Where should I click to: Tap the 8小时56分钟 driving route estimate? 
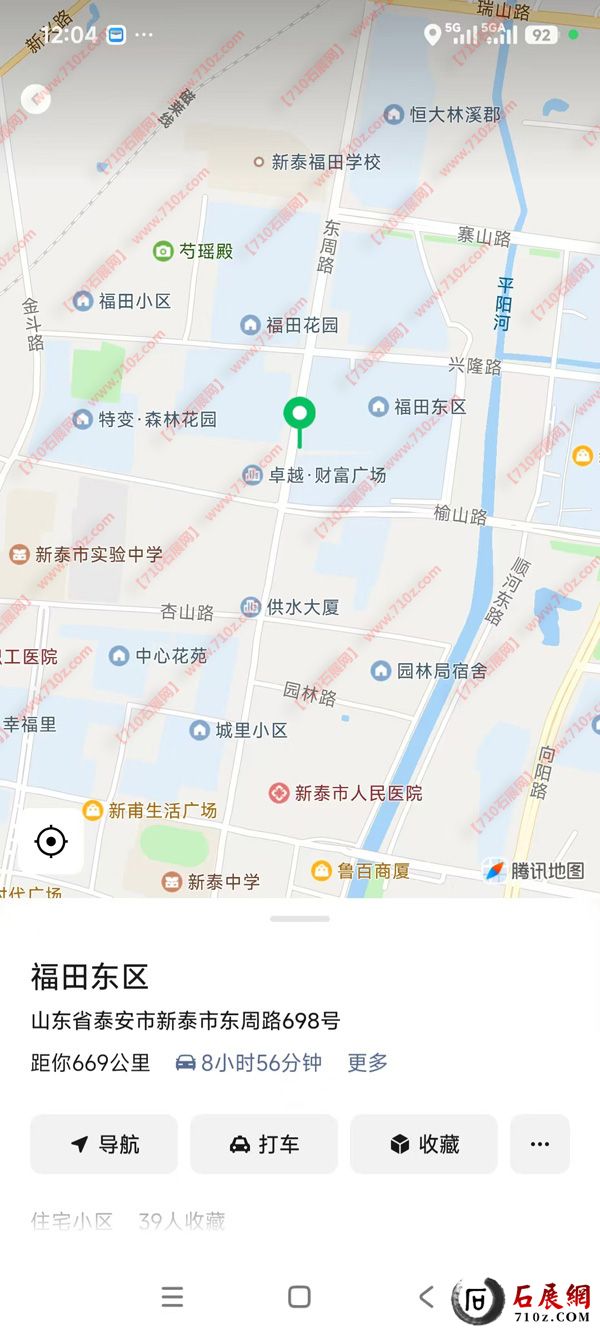[x=249, y=1063]
